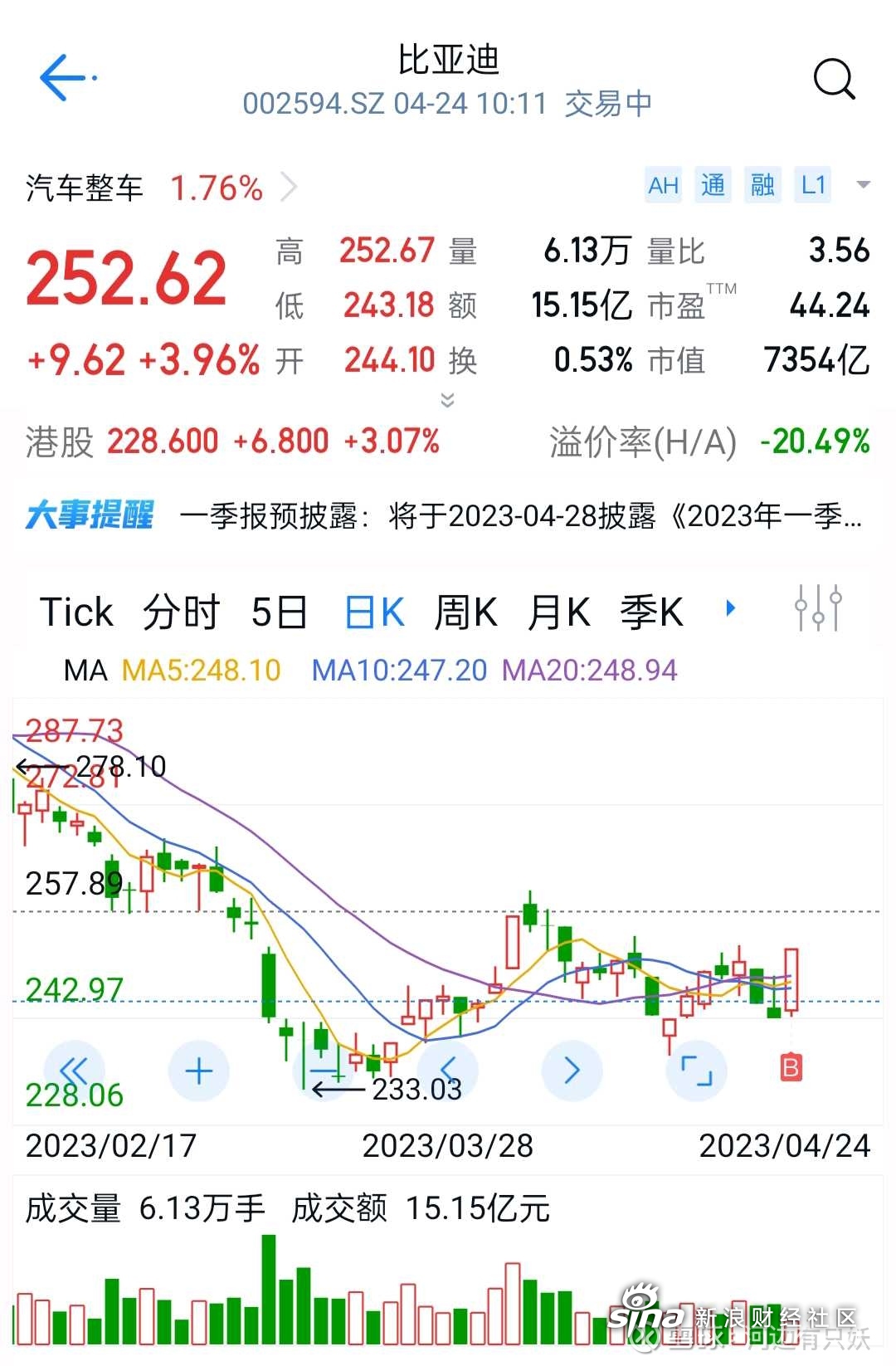Switch to the 分时 chart tab
This screenshot has height=1366, width=896.
pyautogui.click(x=181, y=612)
